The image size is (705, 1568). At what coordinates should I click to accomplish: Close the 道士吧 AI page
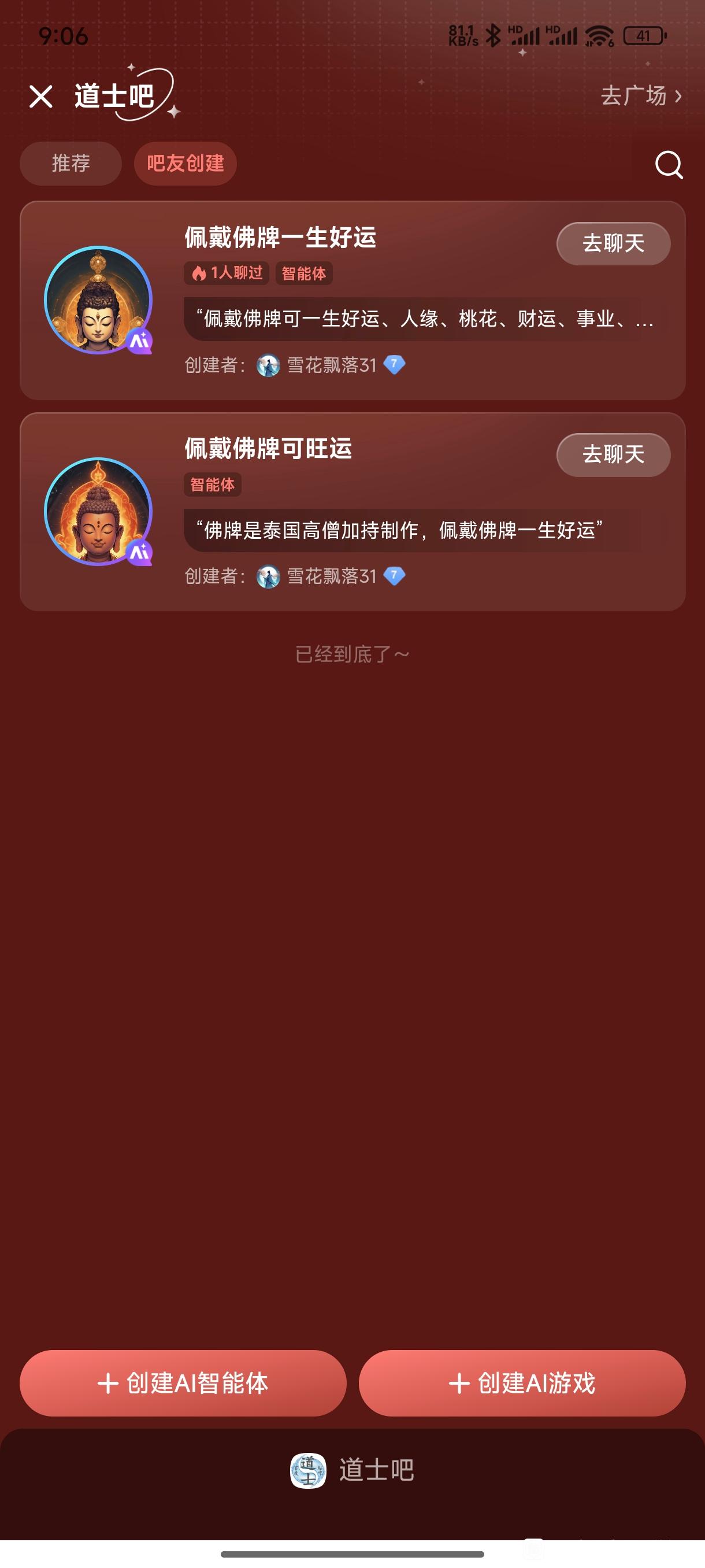(x=41, y=96)
